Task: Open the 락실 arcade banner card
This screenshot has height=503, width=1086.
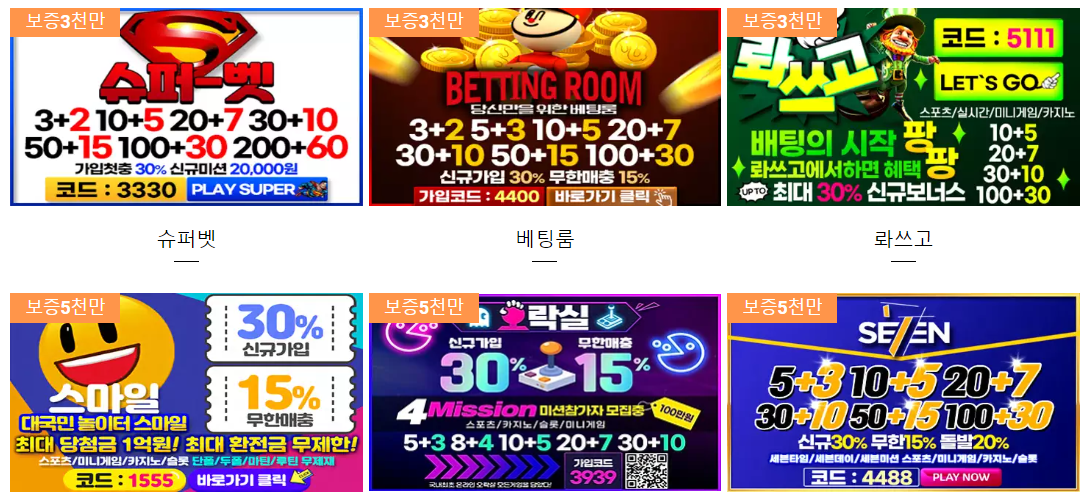Action: tap(545, 393)
